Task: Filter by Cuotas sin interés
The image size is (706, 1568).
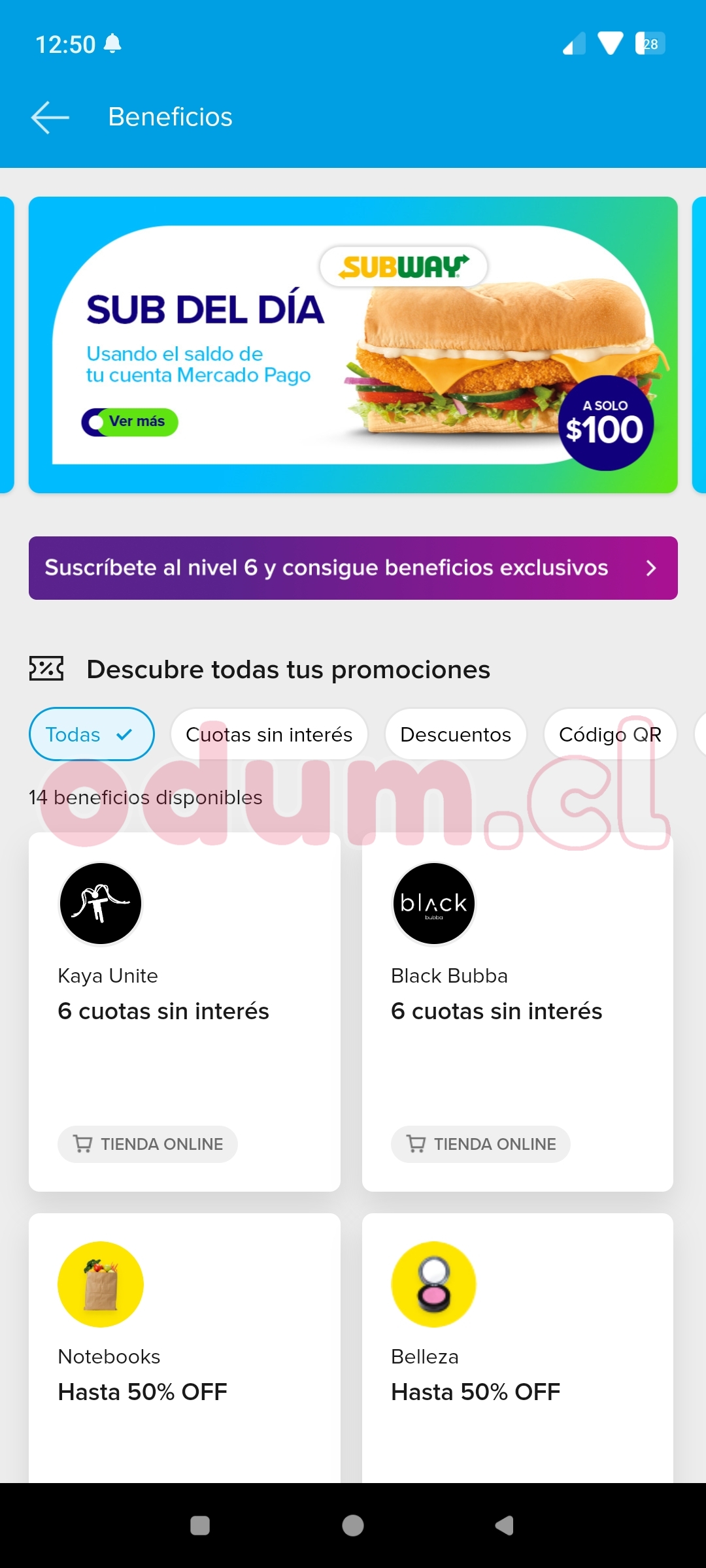Action: click(x=269, y=734)
